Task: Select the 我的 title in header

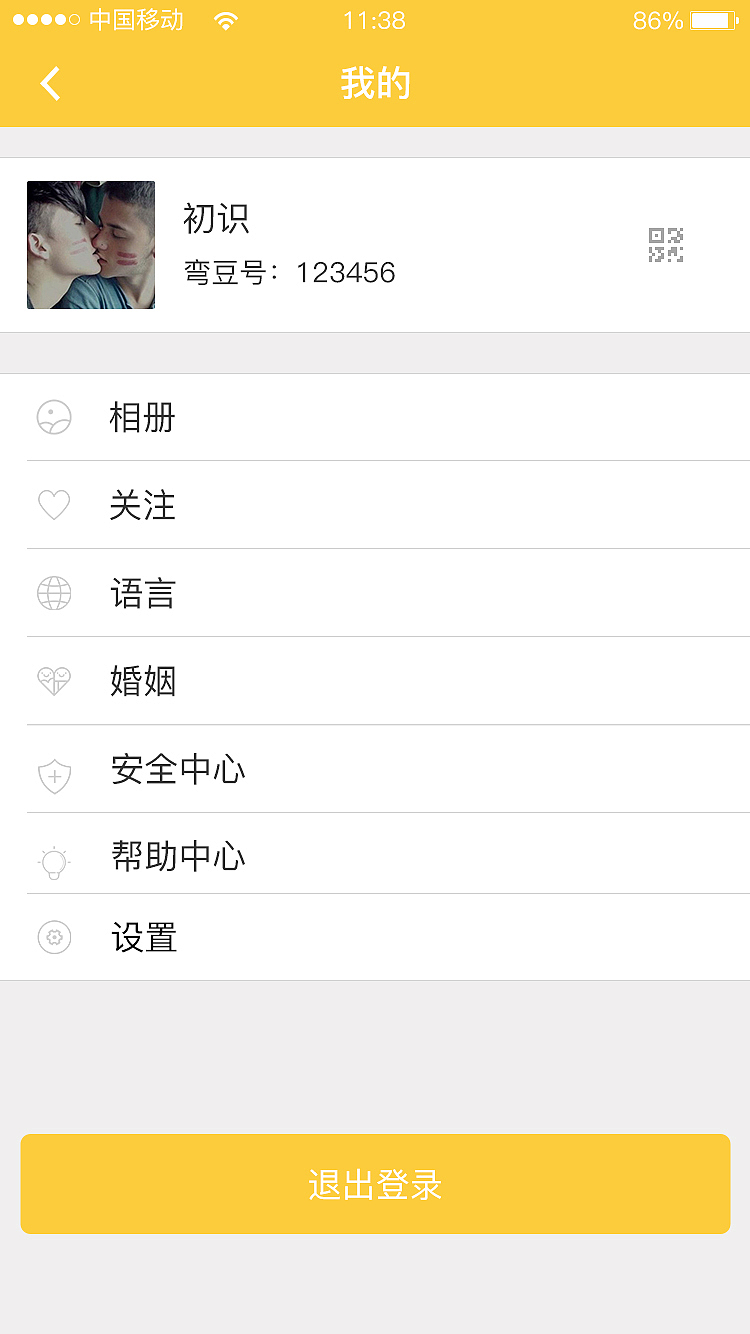Action: tap(375, 84)
